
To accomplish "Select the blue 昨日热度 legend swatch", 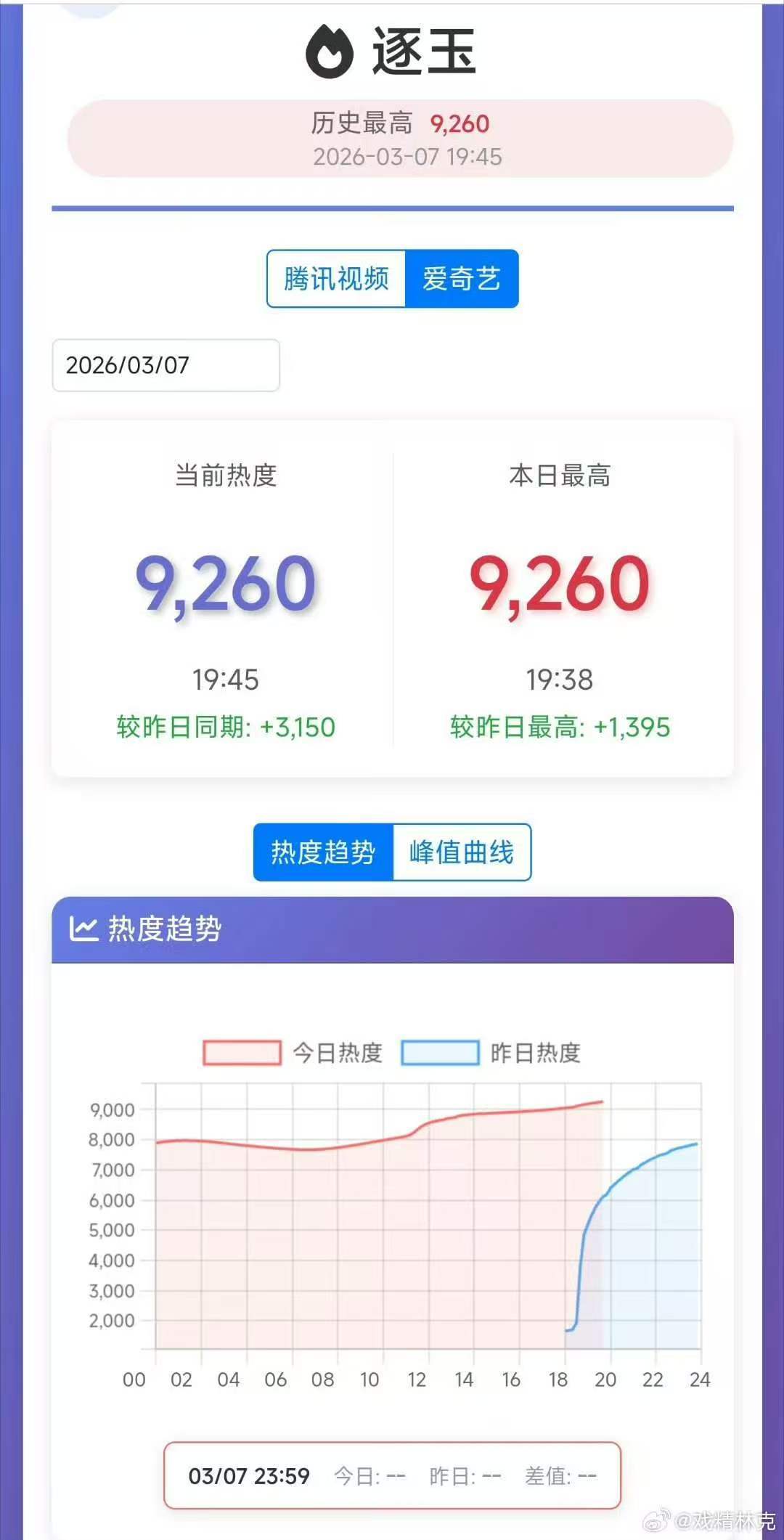I will 441,1054.
